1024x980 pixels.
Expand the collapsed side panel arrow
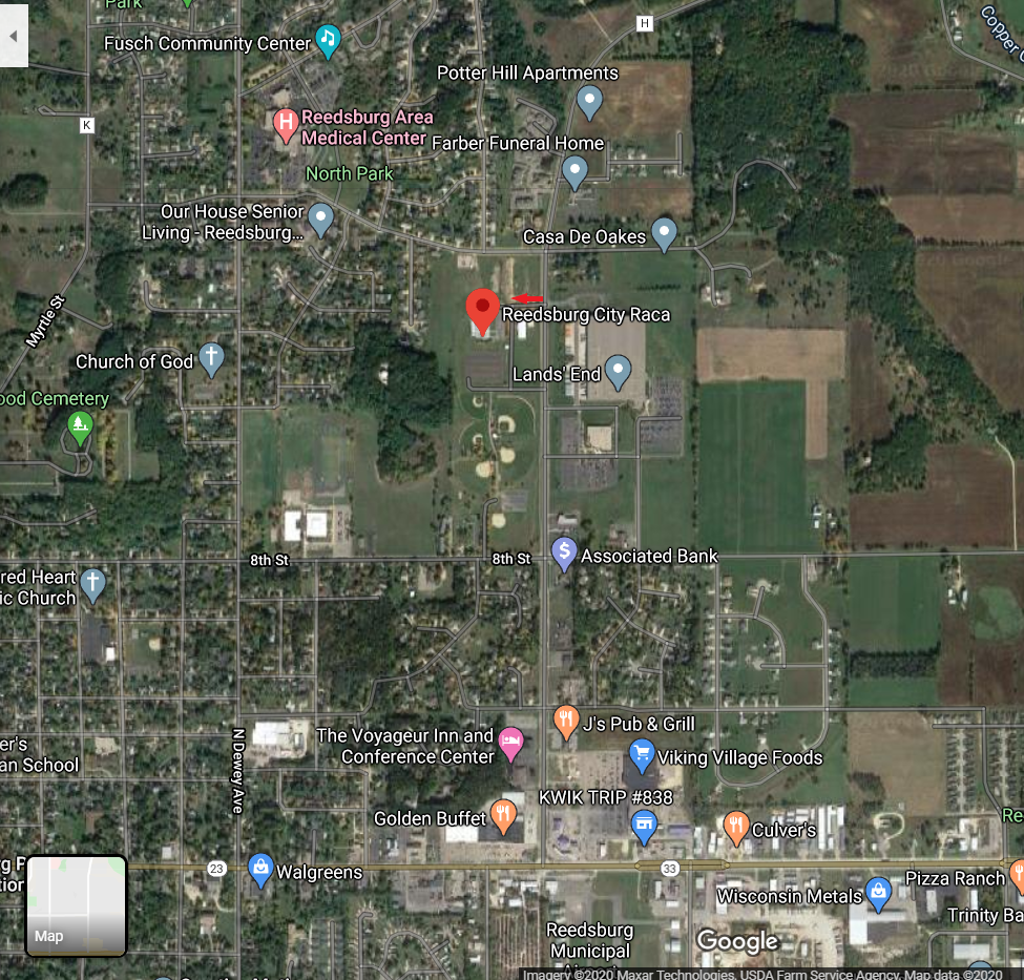(x=13, y=35)
